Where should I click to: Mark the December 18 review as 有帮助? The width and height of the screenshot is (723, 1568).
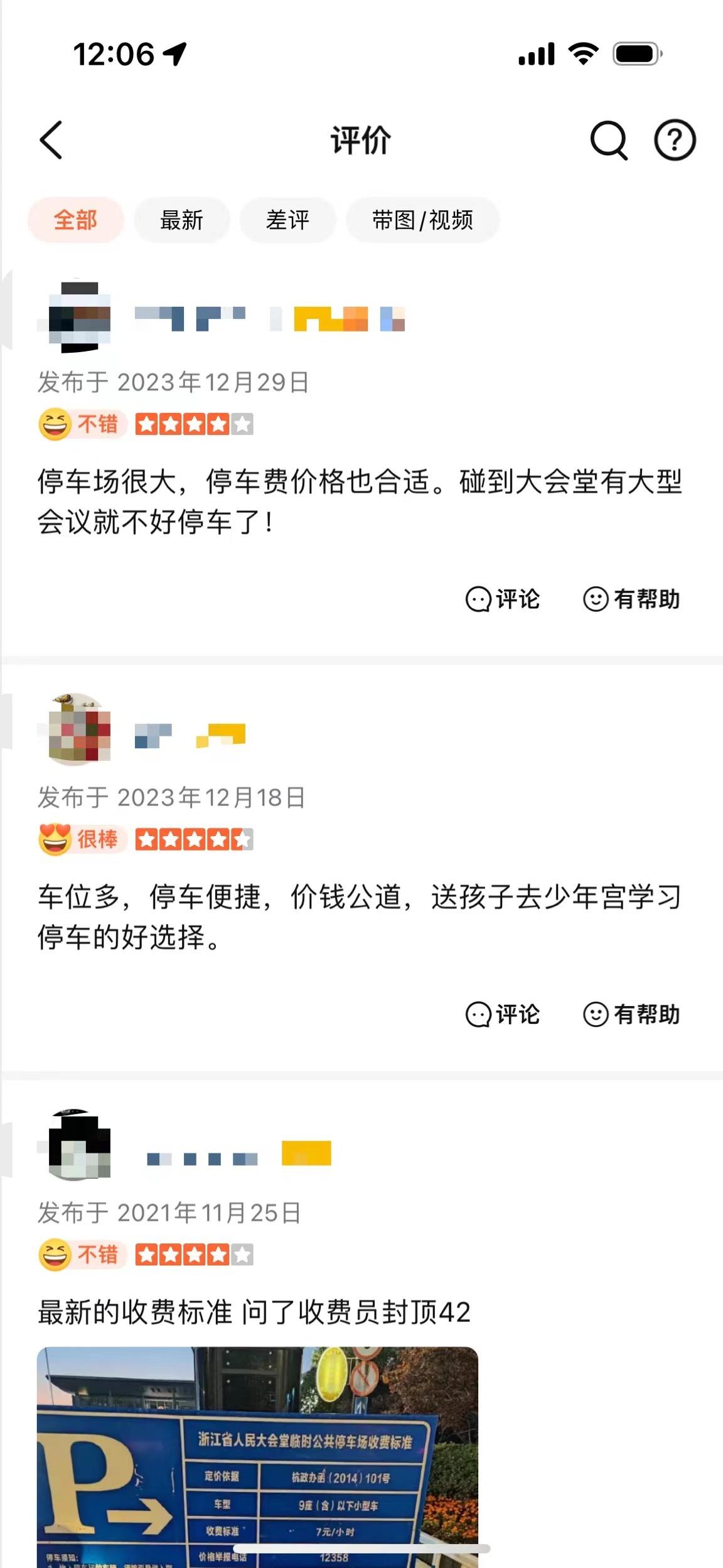pos(632,1014)
